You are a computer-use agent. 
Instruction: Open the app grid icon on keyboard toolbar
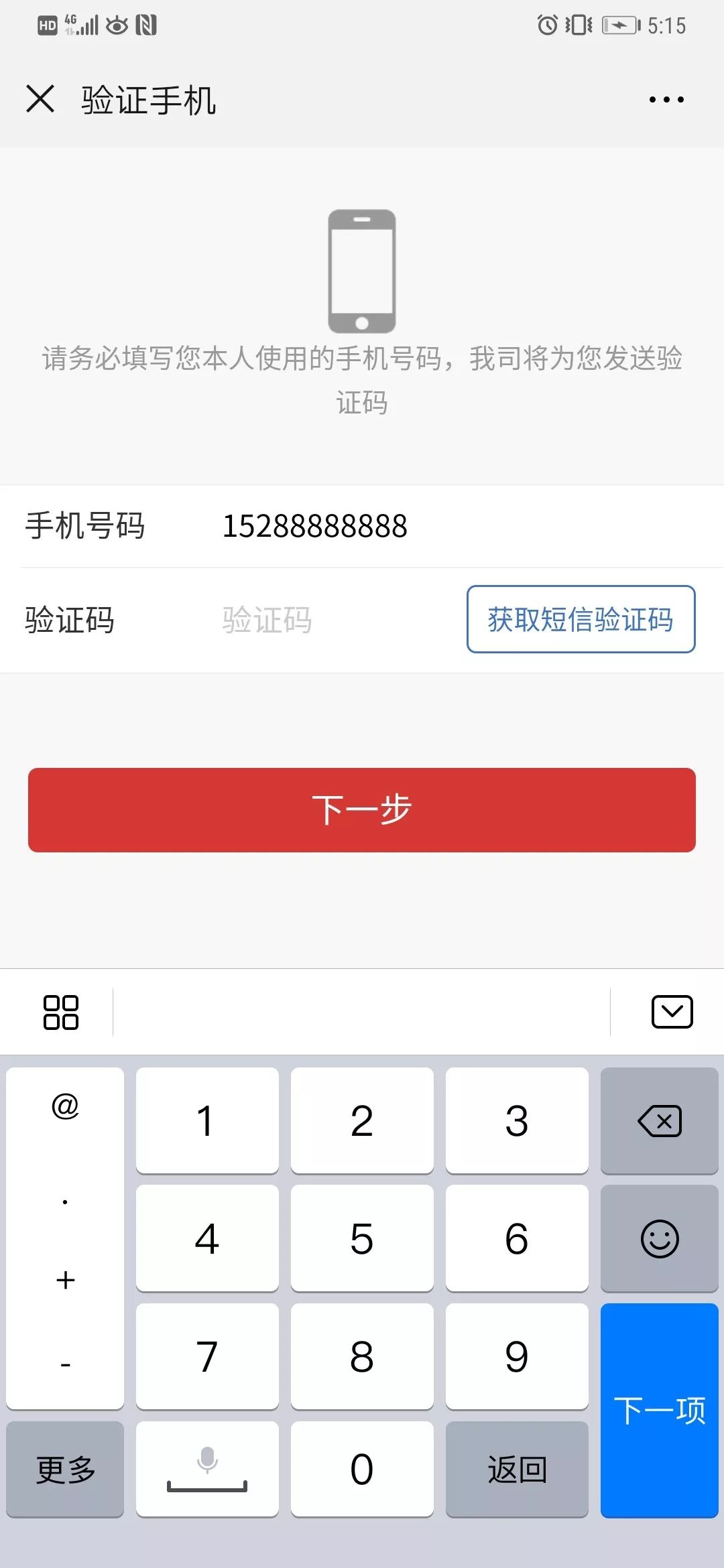[x=59, y=1011]
